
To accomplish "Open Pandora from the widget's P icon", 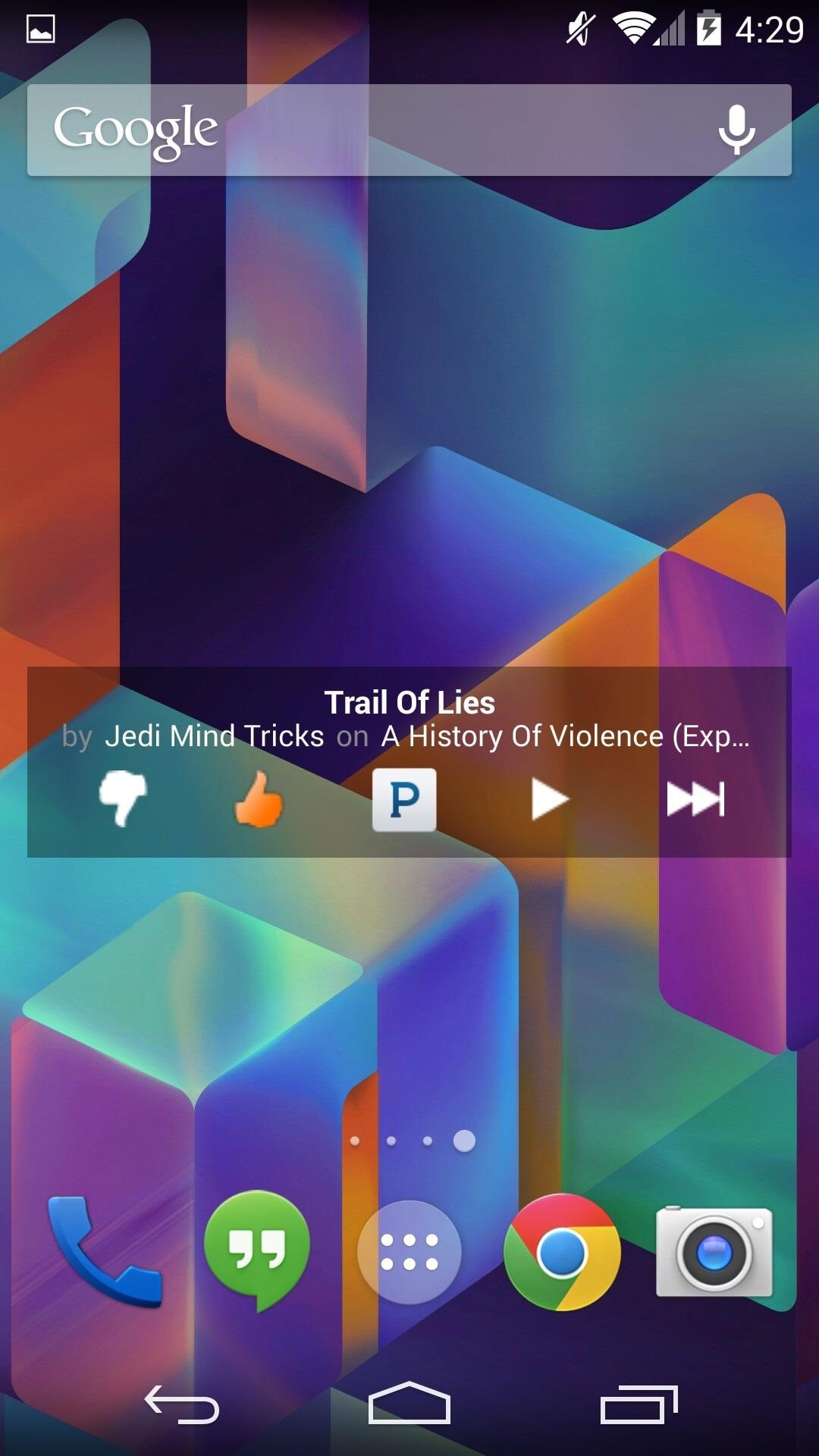I will pyautogui.click(x=404, y=799).
